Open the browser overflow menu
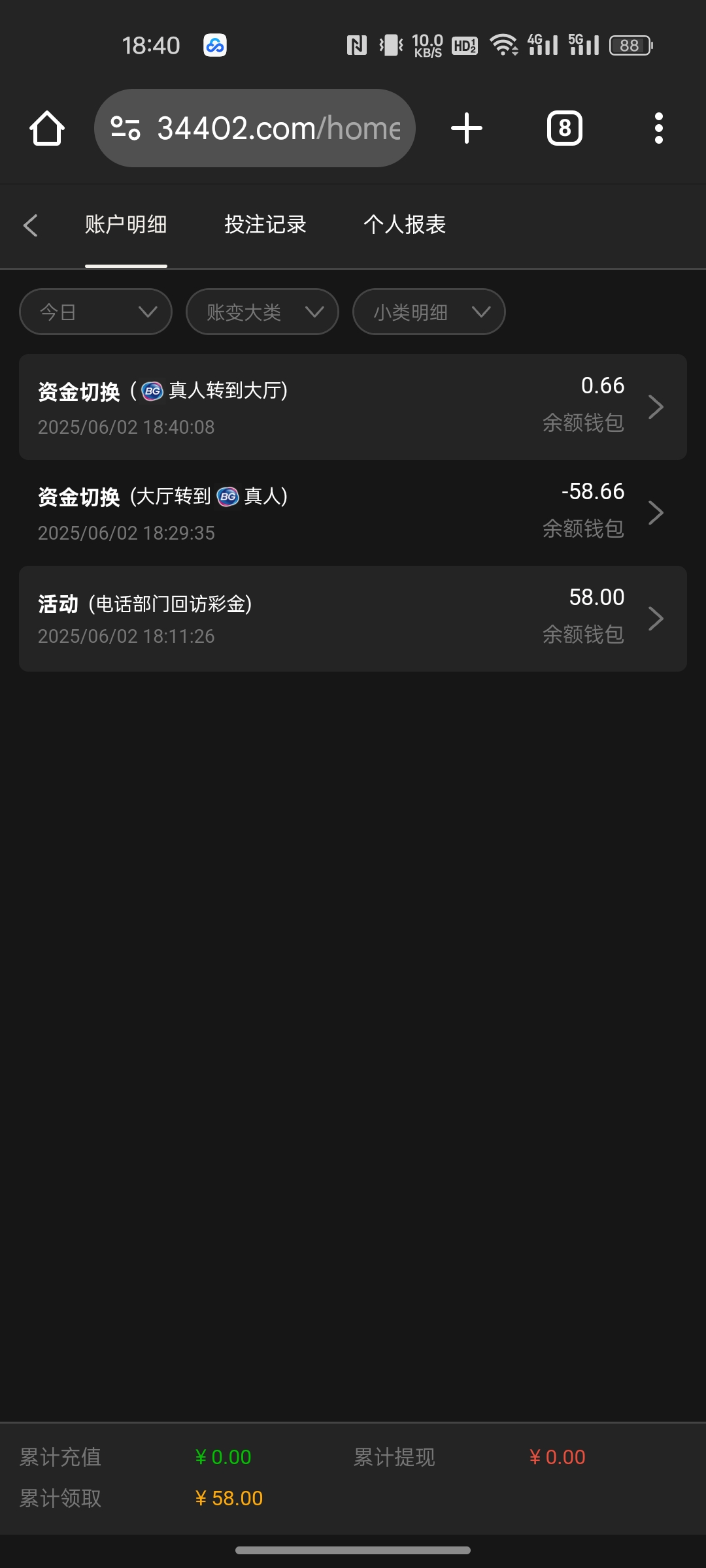Image resolution: width=706 pixels, height=1568 pixels. (658, 128)
